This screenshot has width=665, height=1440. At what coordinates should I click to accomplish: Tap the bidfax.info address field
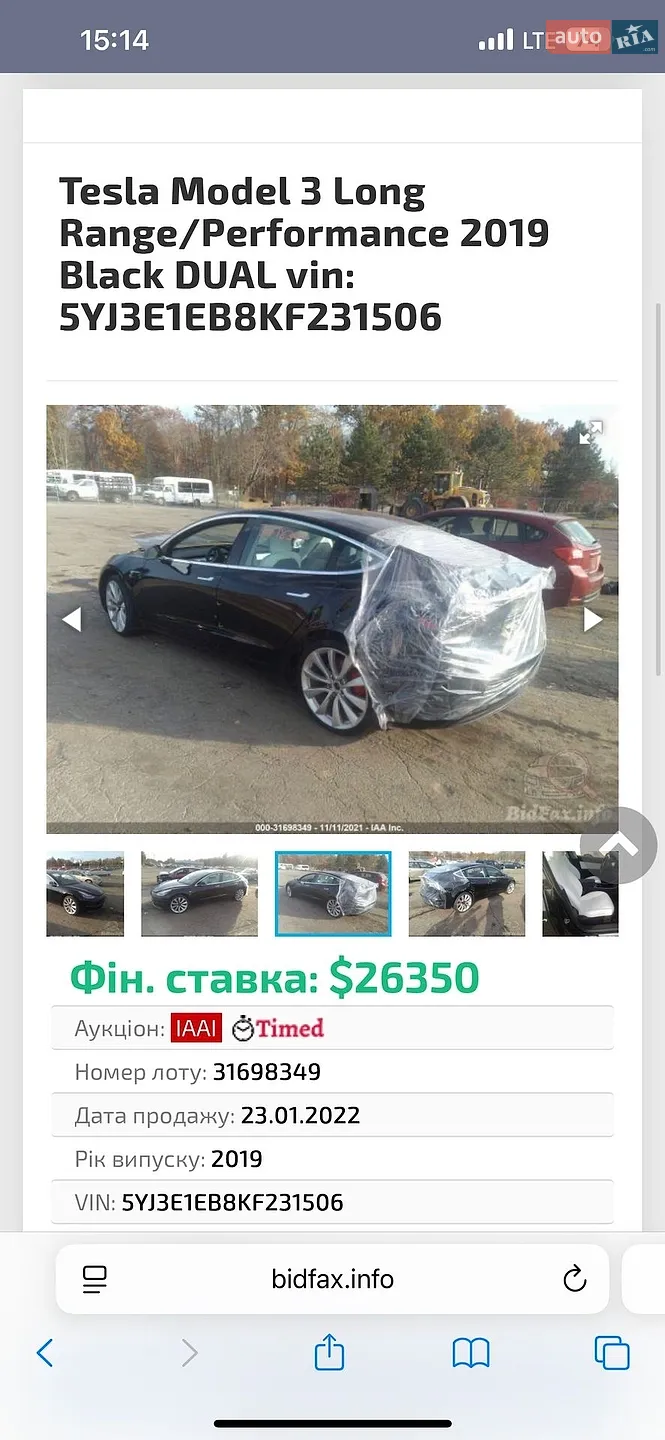pos(332,1279)
